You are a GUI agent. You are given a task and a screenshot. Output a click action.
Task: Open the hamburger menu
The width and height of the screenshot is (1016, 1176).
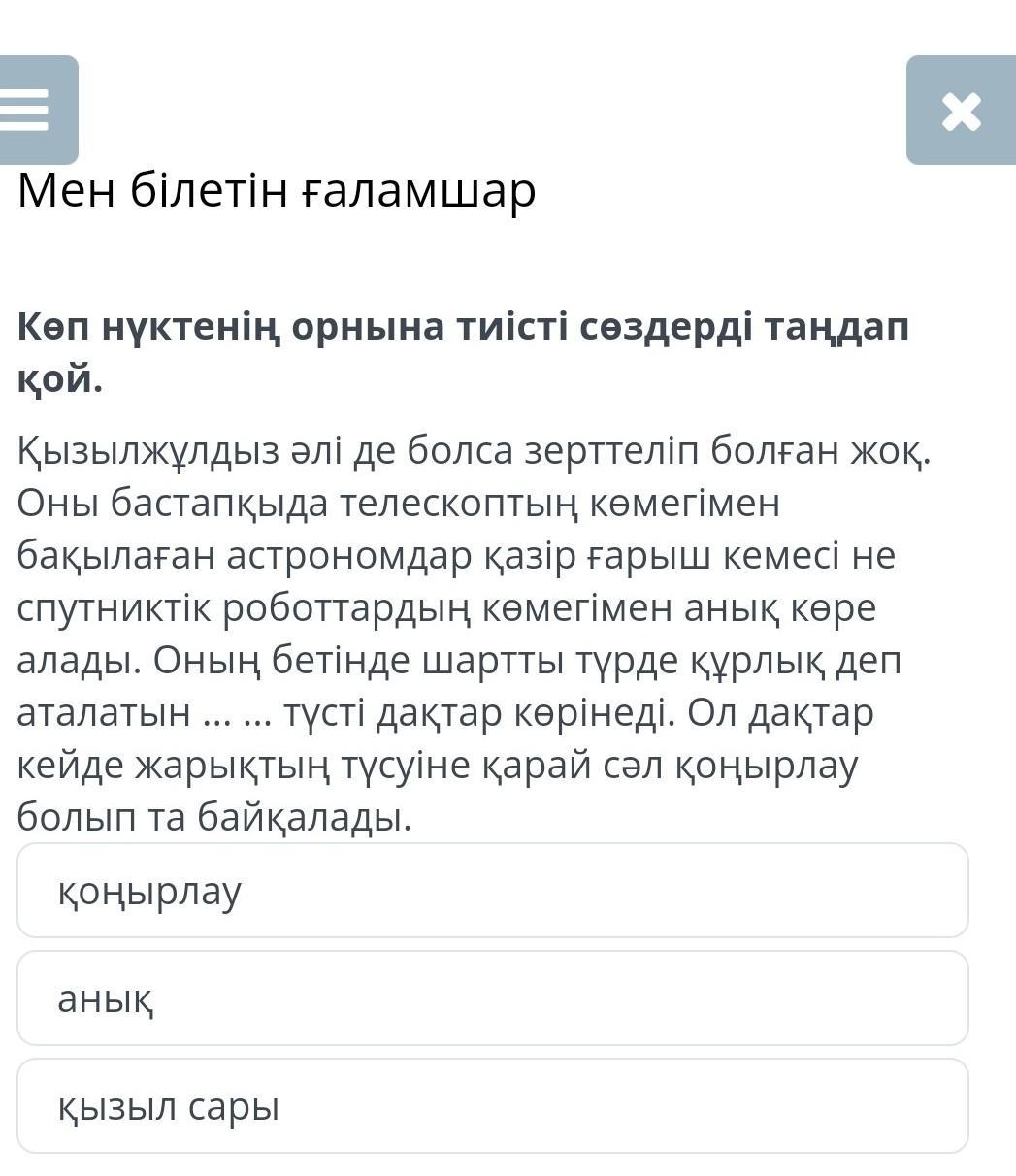click(x=37, y=110)
